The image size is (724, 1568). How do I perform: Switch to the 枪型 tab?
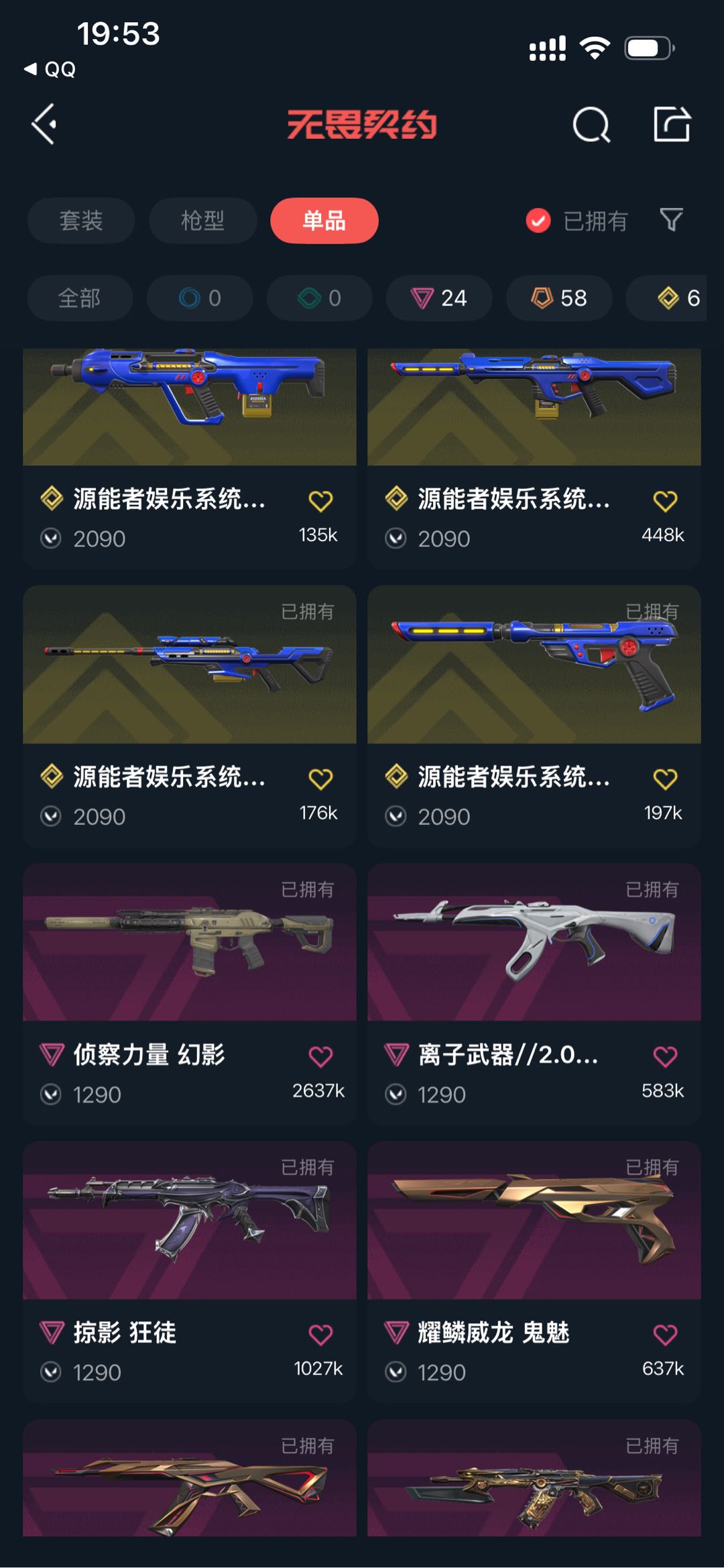pyautogui.click(x=202, y=221)
